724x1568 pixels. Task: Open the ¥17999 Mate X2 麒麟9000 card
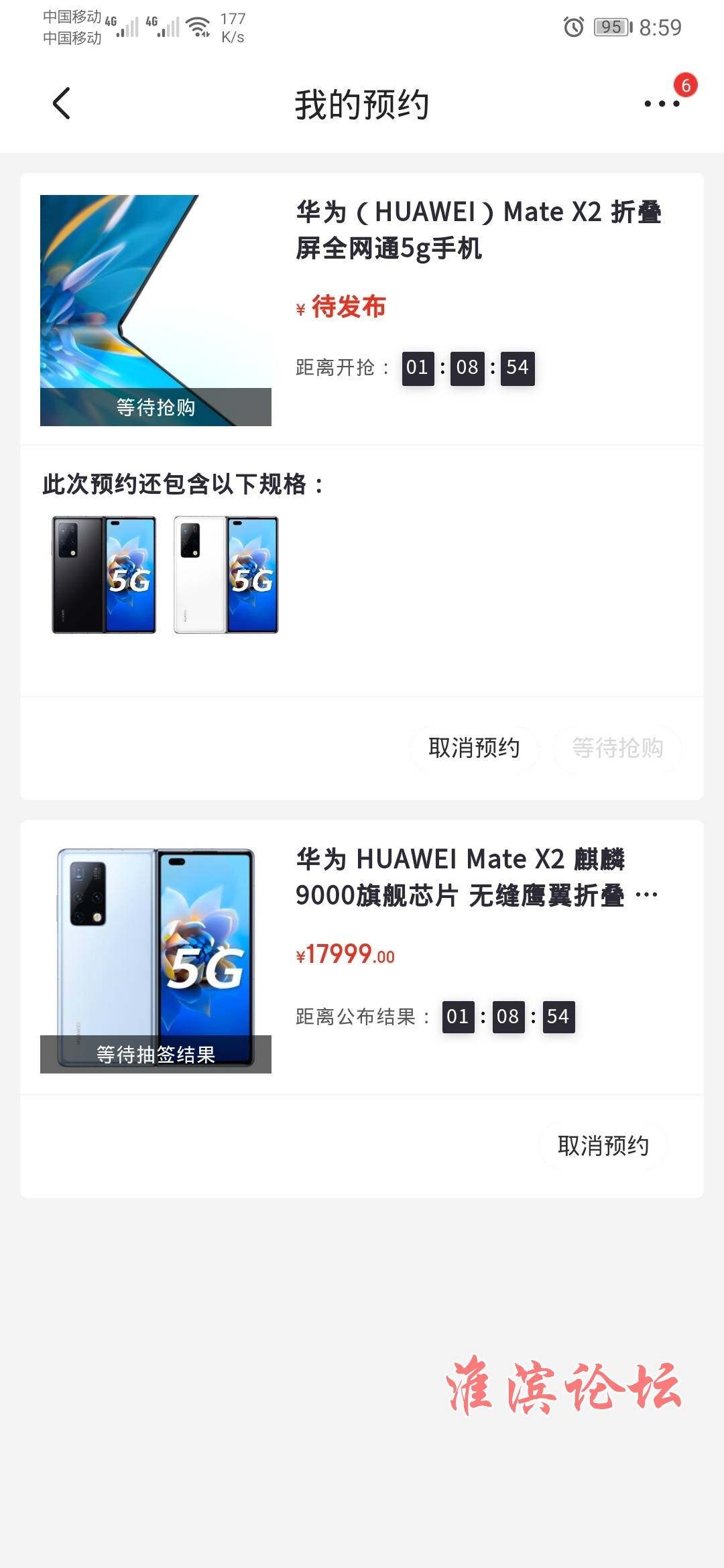[x=362, y=958]
